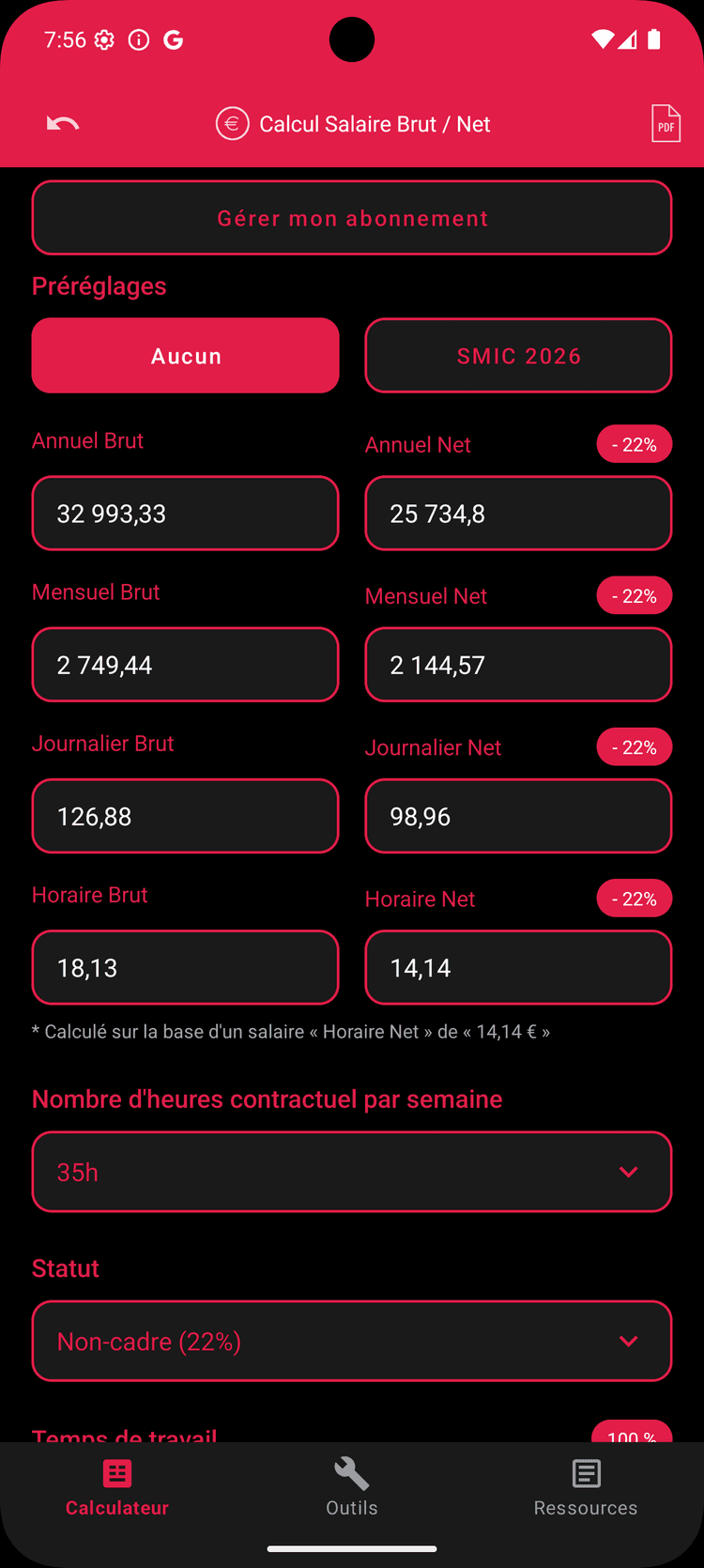Open Gérer mon abonnement
Viewport: 704px width, 1568px height.
[x=351, y=217]
